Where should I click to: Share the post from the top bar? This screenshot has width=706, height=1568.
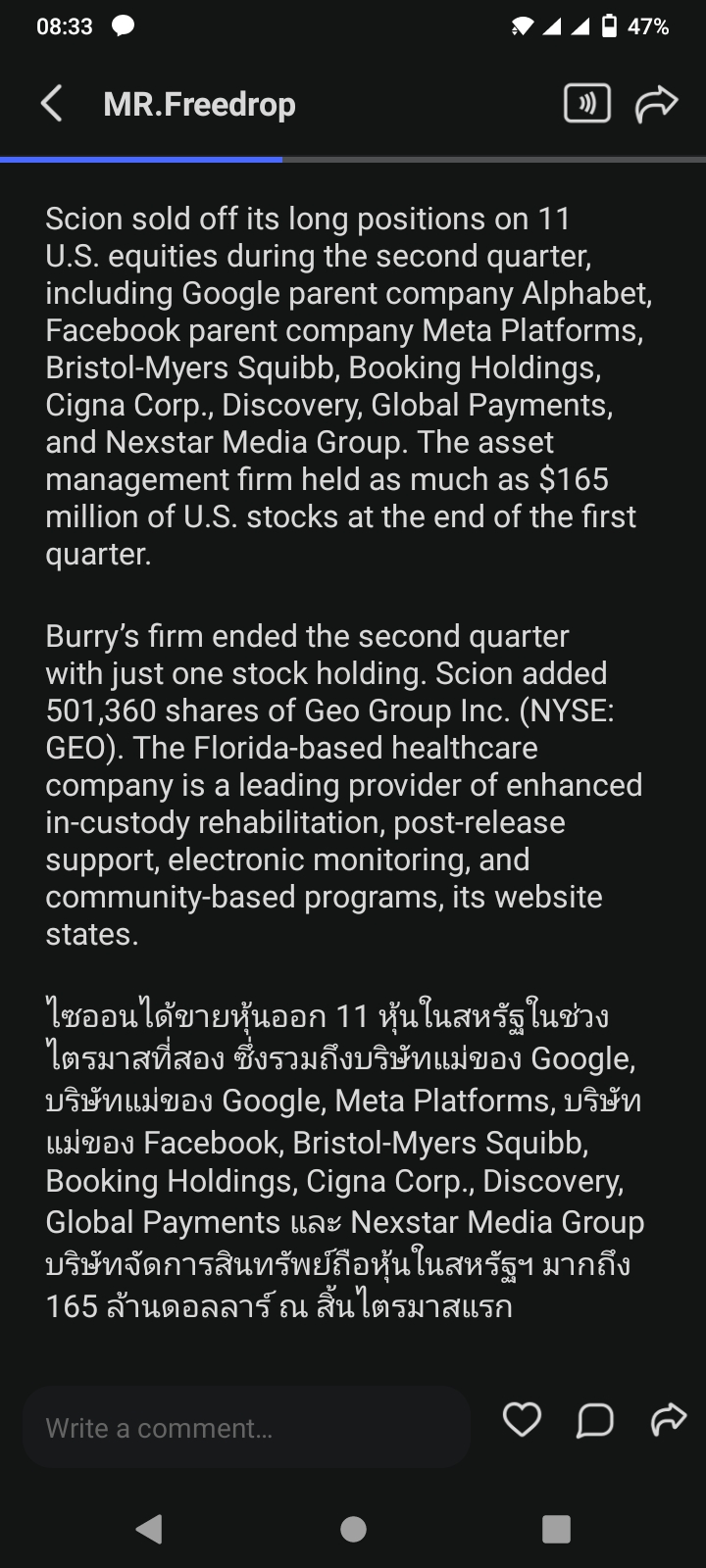(656, 104)
